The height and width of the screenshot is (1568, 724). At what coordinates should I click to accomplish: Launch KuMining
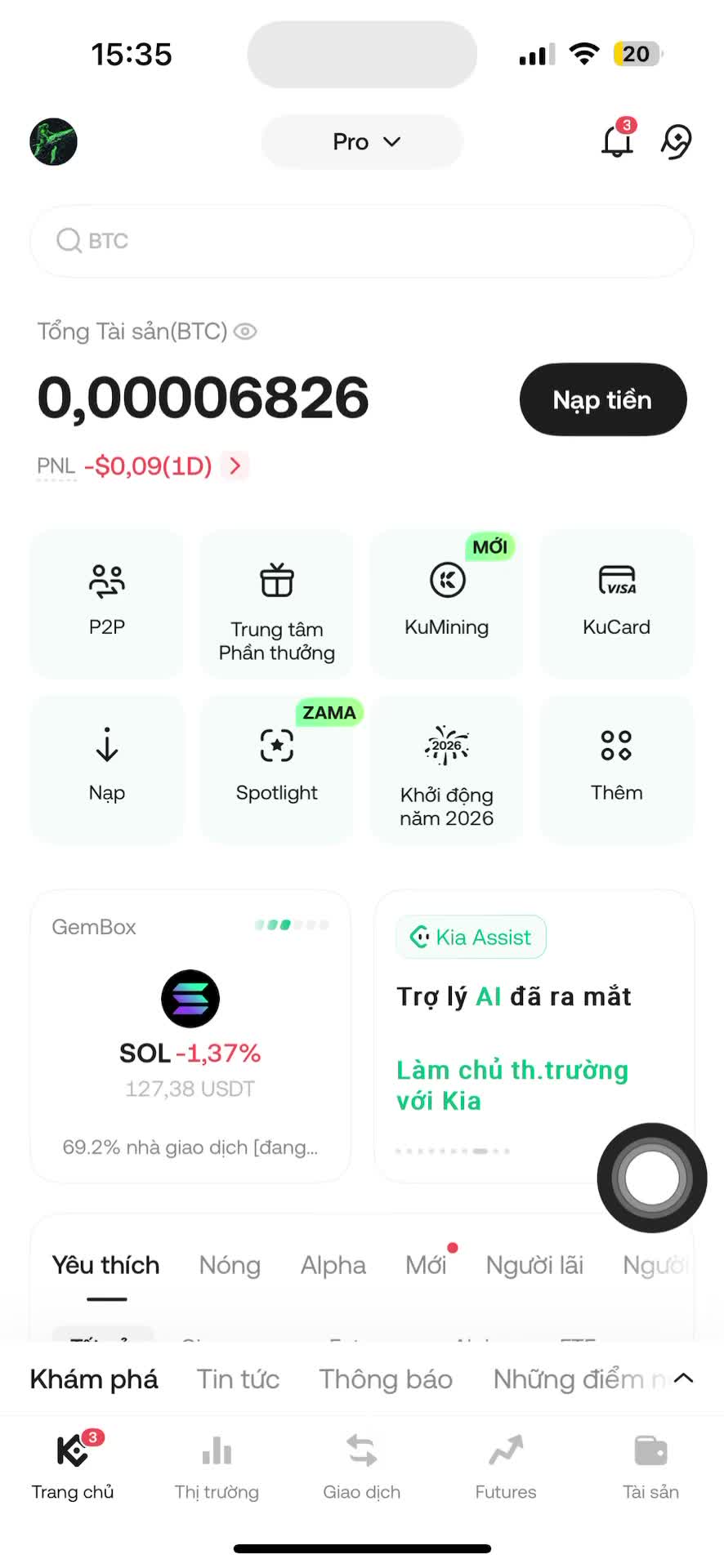point(446,603)
